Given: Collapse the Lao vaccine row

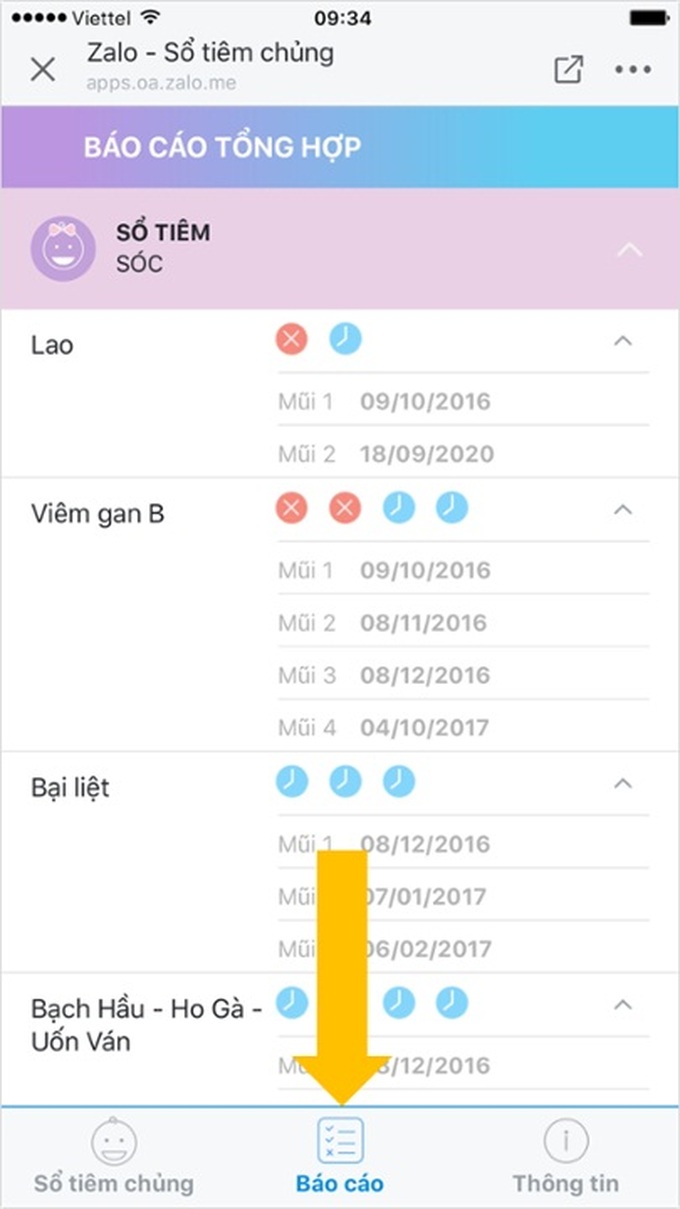Looking at the screenshot, I should (x=622, y=341).
